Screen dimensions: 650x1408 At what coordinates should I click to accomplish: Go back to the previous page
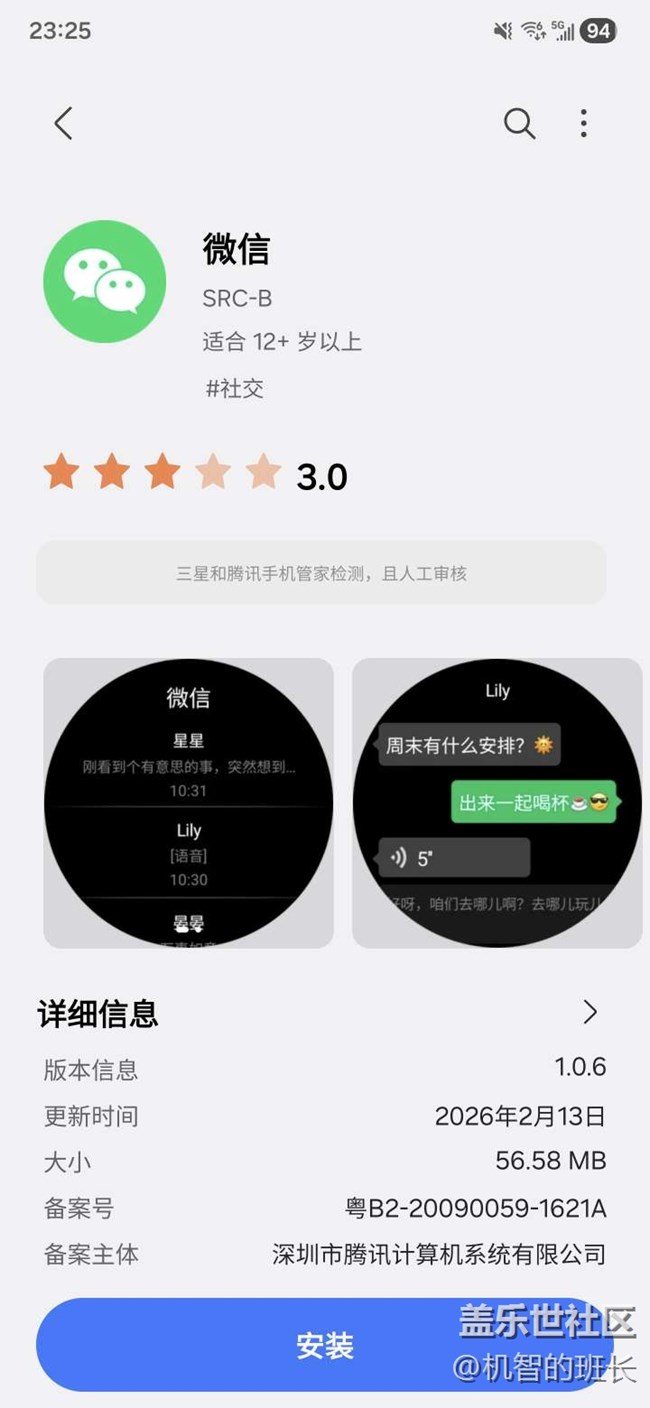(x=63, y=124)
